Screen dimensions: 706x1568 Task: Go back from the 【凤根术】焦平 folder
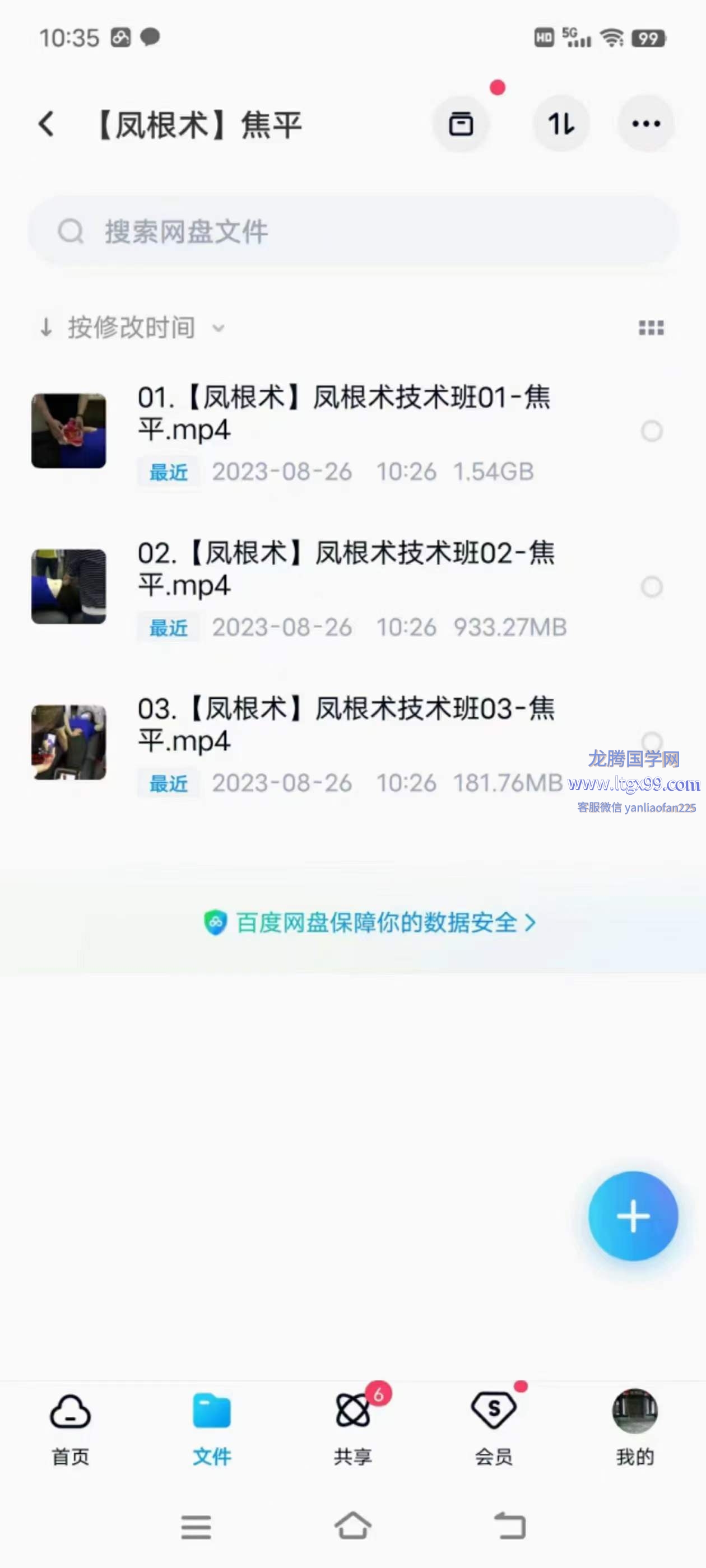pyautogui.click(x=47, y=124)
